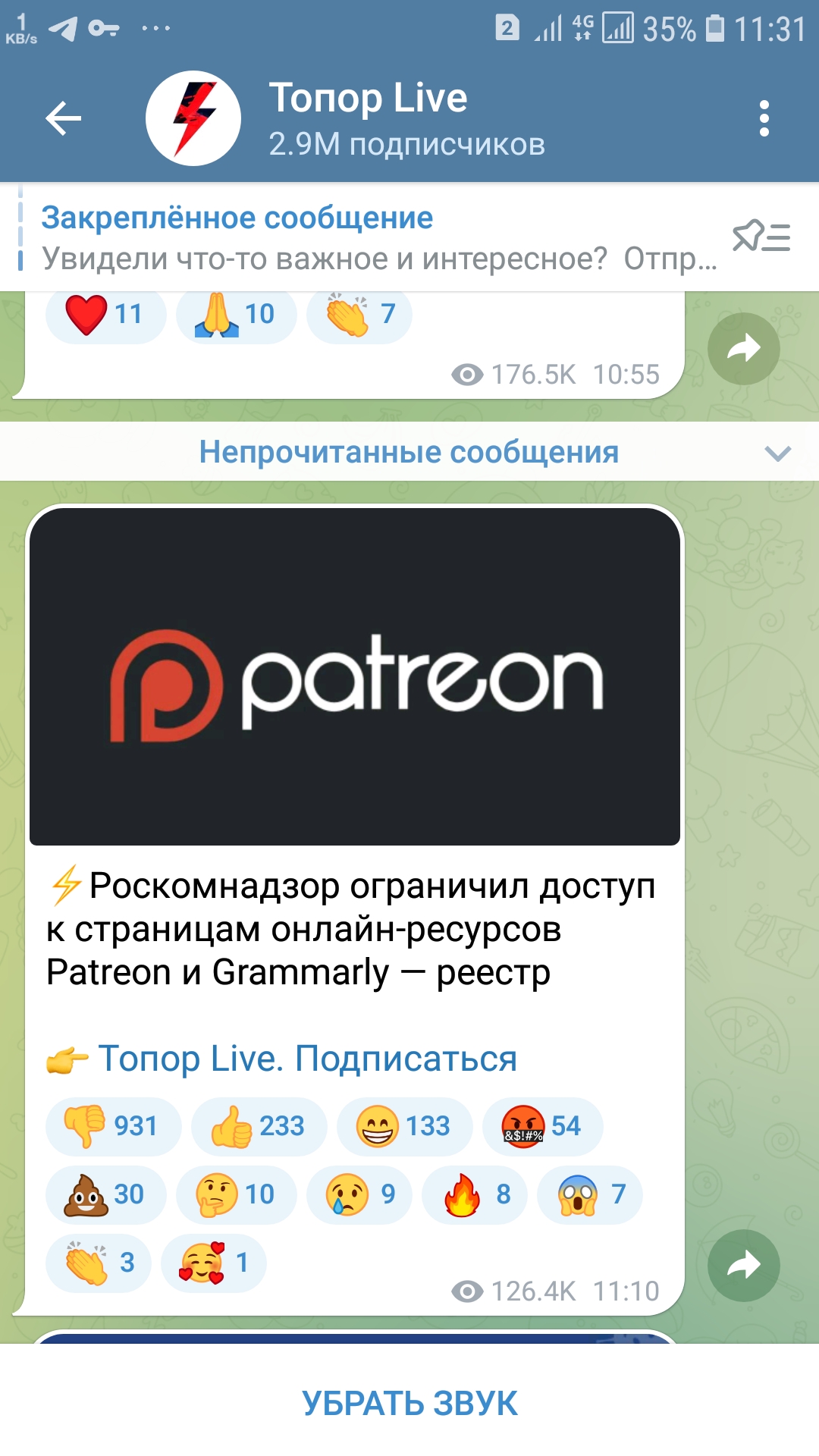This screenshot has width=819, height=1456.
Task: Share the Patreon post sent at 11:10
Action: (x=743, y=1265)
